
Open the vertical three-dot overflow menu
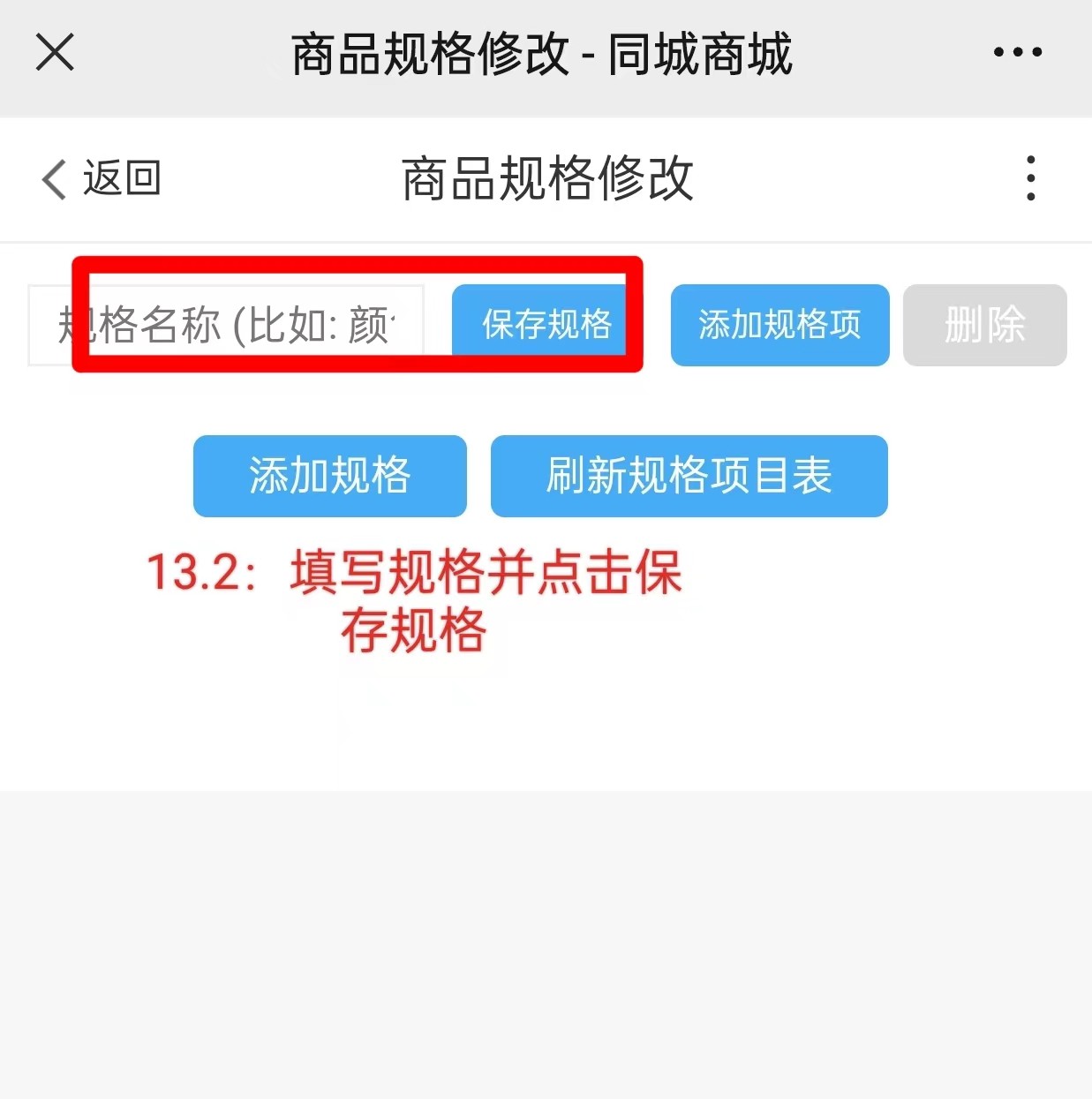(1030, 178)
